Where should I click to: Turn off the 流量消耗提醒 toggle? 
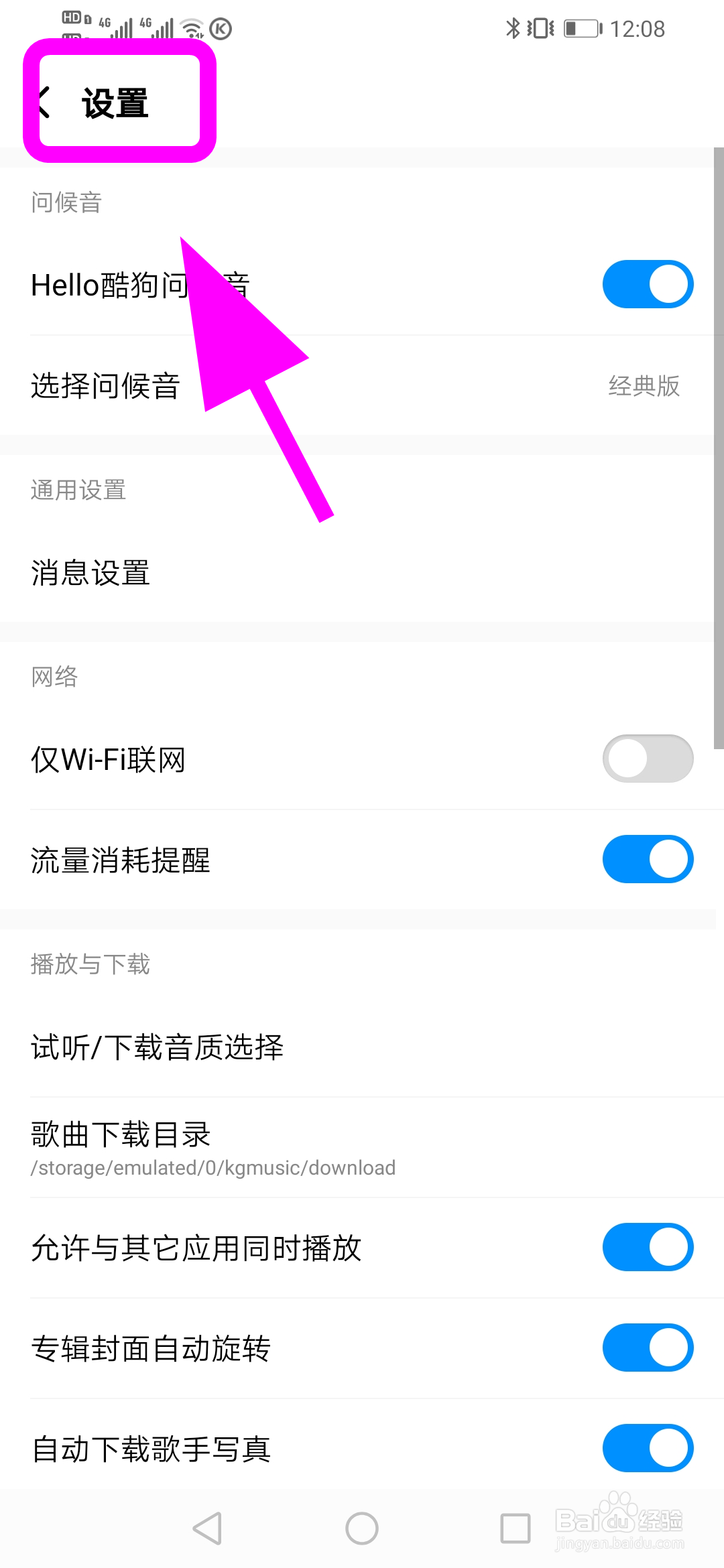click(x=647, y=859)
